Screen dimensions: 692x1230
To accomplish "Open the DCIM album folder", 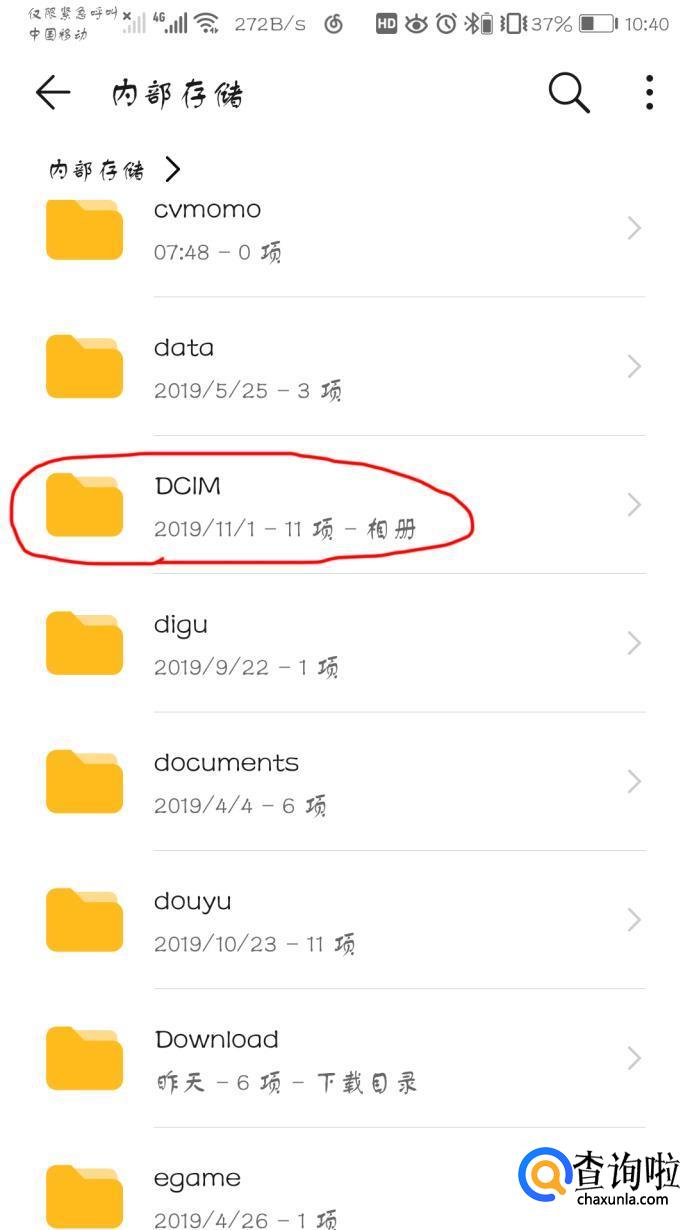I will pos(340,506).
